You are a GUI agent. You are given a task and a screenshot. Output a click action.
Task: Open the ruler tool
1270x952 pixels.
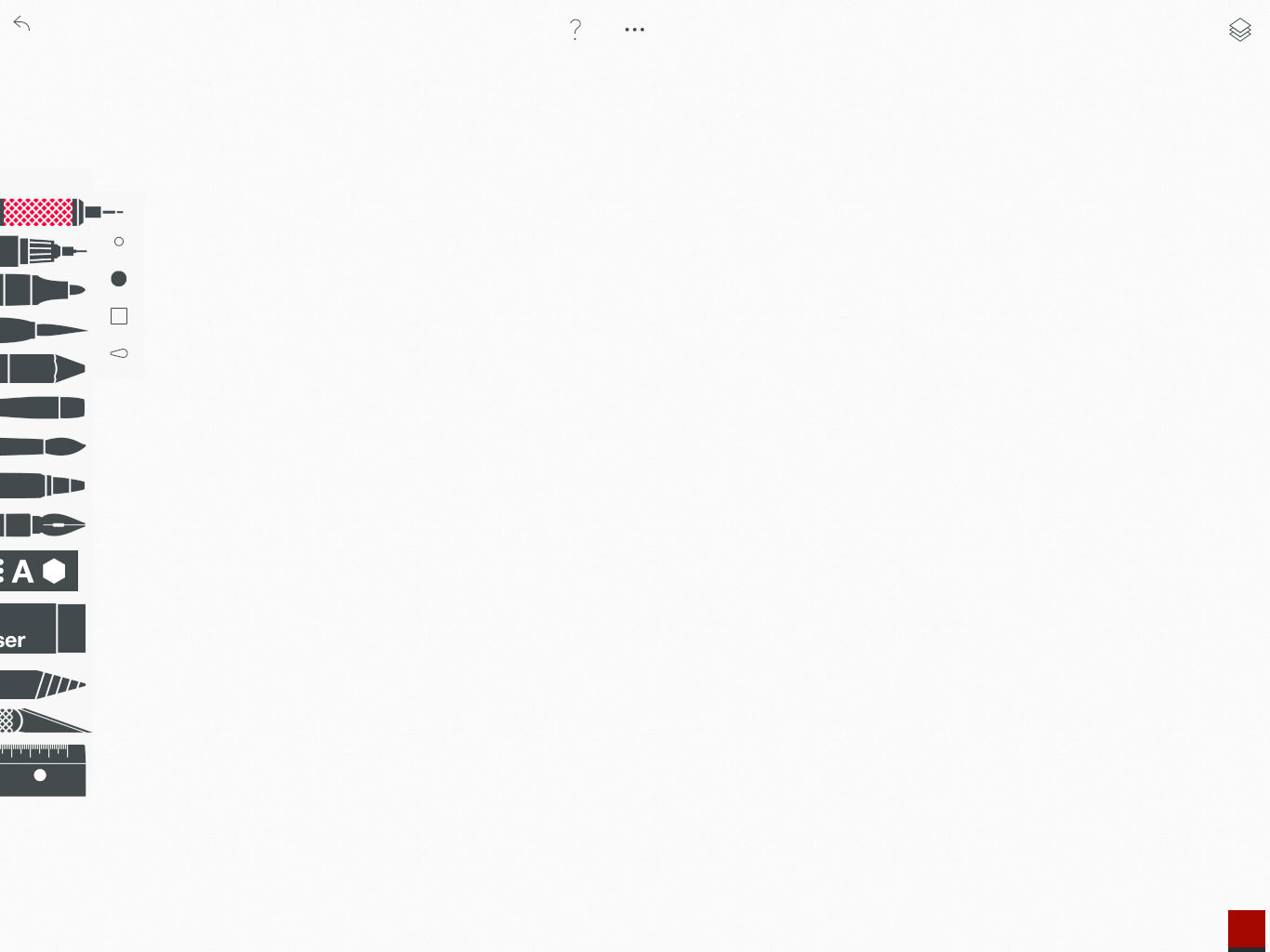click(x=41, y=770)
